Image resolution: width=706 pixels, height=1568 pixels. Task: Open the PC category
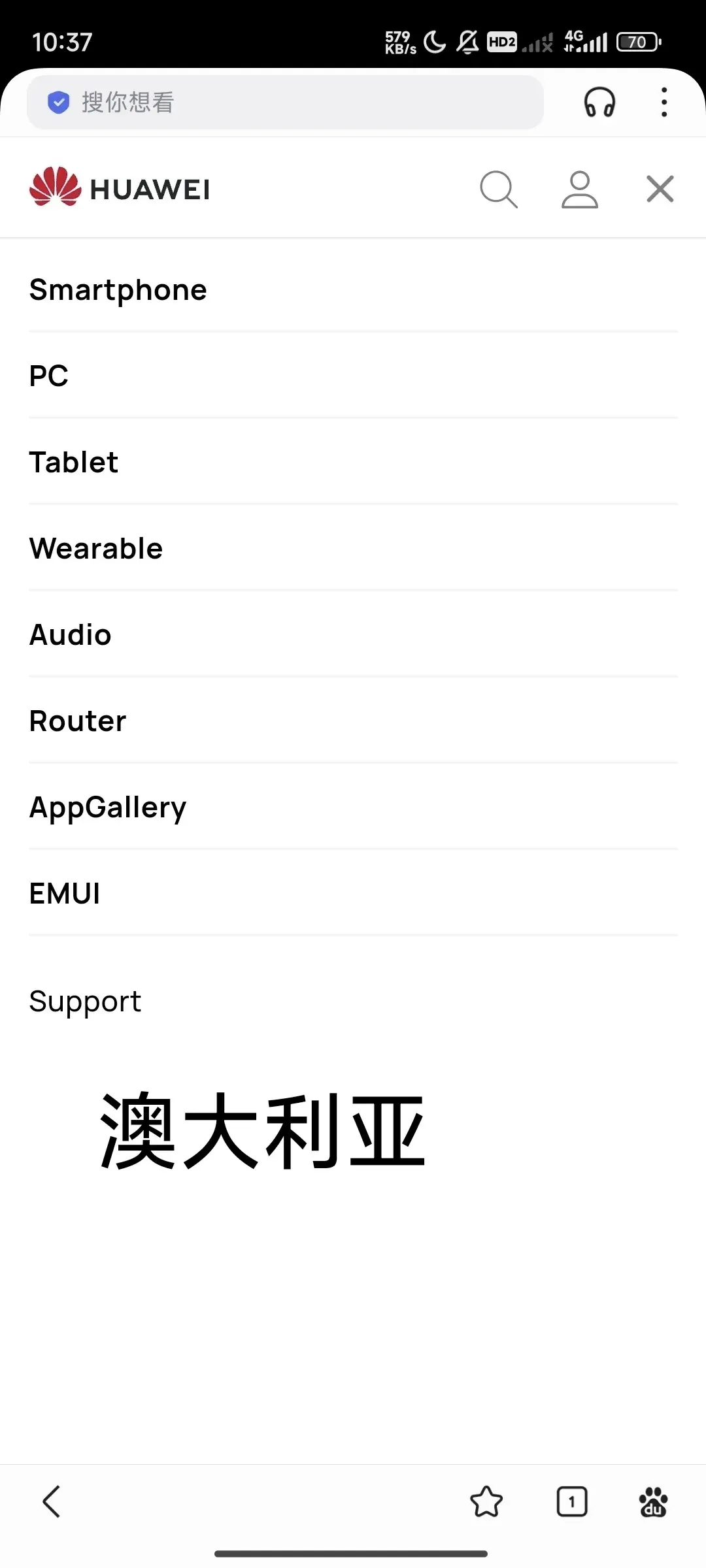49,376
